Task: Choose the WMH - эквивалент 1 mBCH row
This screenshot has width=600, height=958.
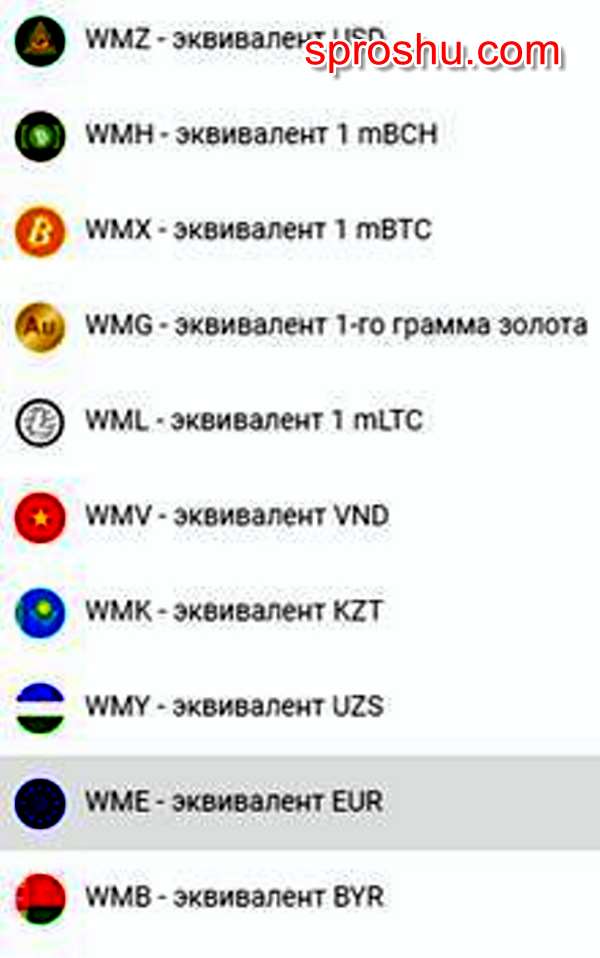Action: coord(260,135)
